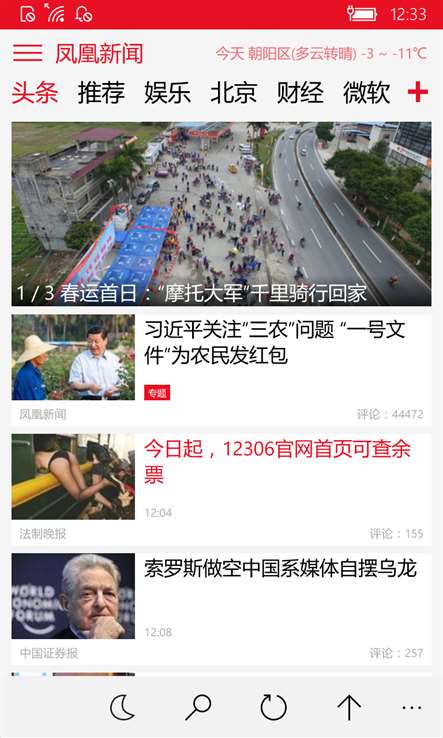This screenshot has height=738, width=443.
Task: Switch to the 推荐 tab
Action: 101,92
